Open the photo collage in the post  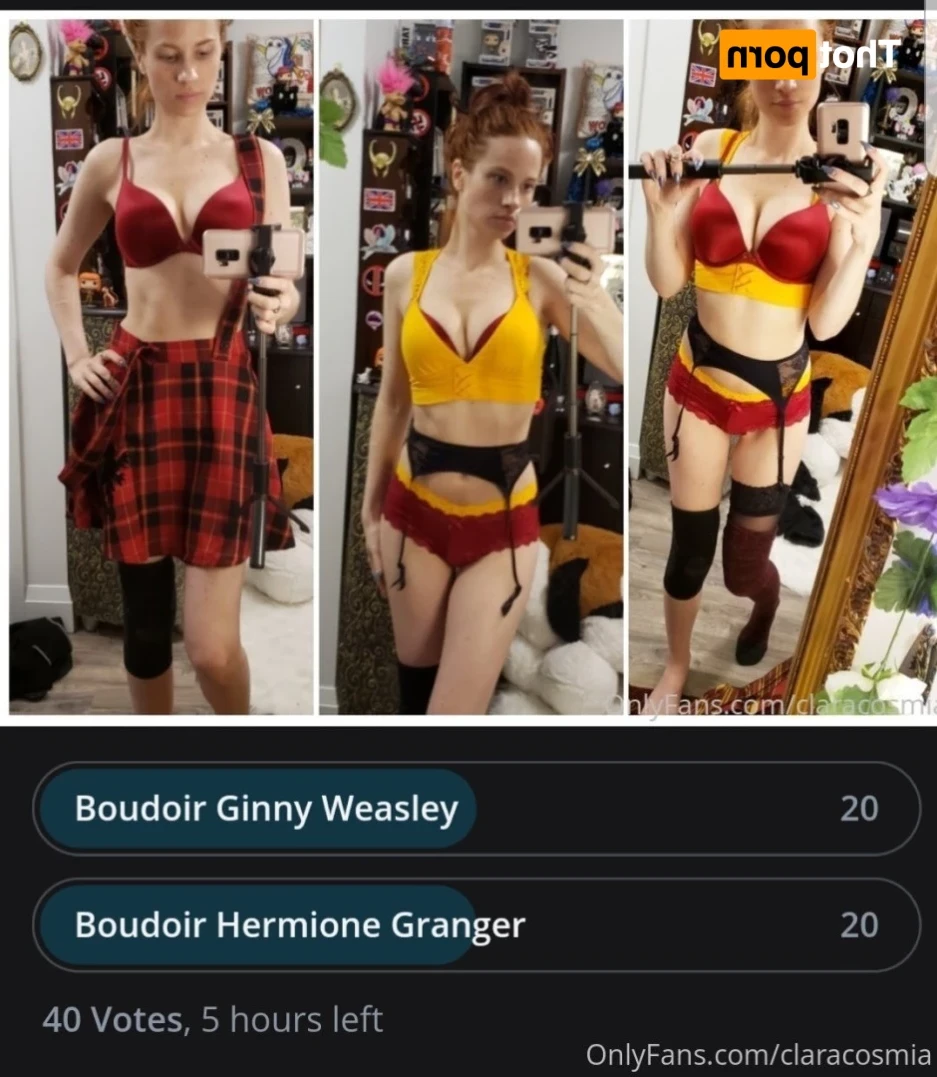tap(470, 365)
